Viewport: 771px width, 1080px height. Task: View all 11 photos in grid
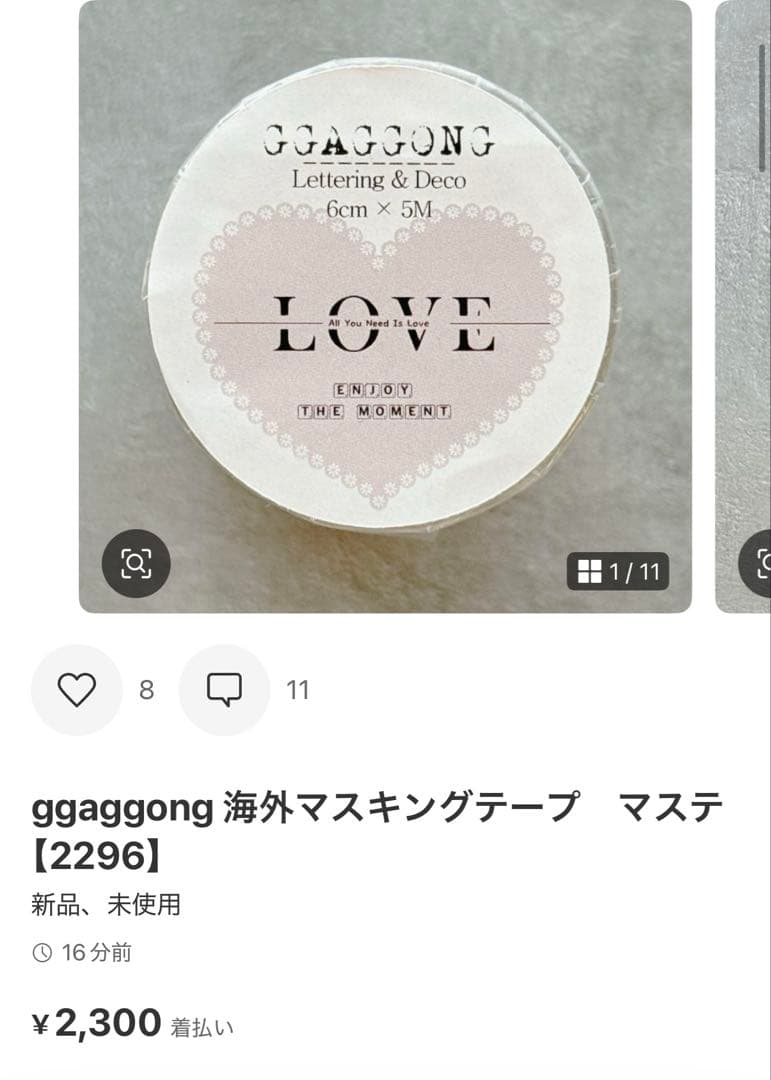pyautogui.click(x=618, y=572)
